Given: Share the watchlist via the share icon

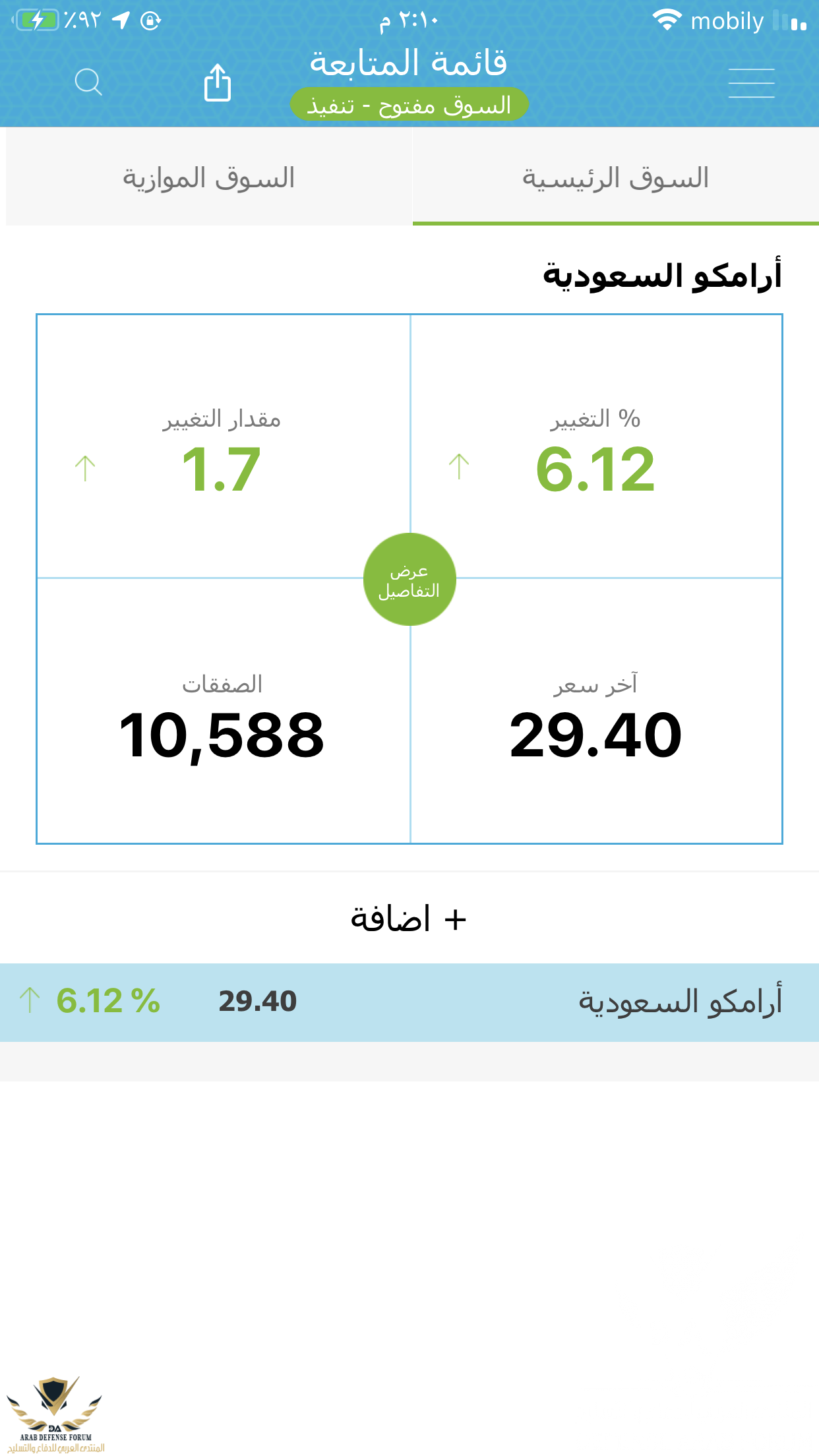Looking at the screenshot, I should click(218, 82).
